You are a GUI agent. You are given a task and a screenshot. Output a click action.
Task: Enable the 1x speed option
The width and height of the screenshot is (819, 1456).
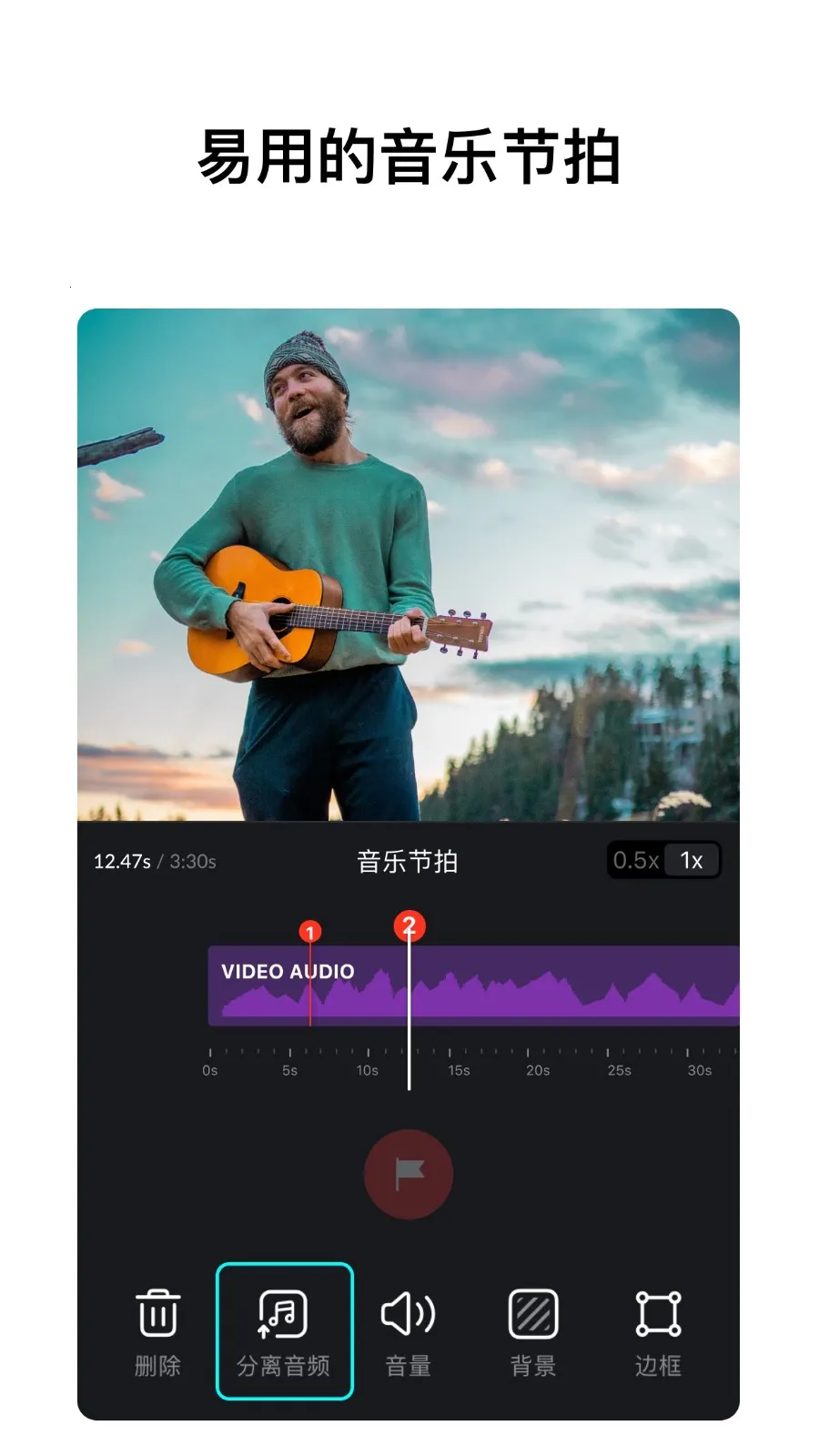point(692,860)
